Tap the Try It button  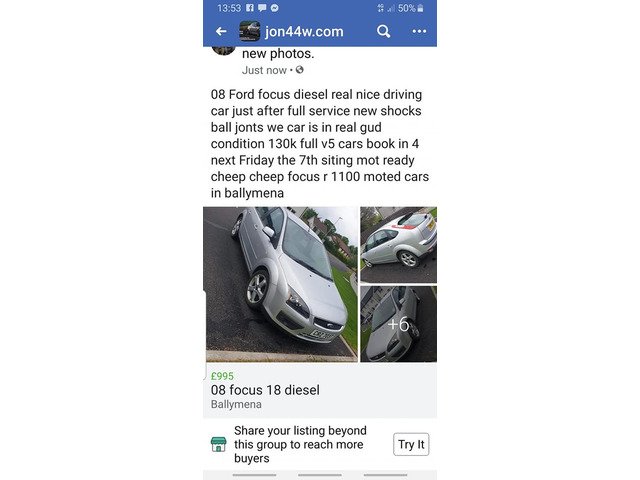point(411,444)
